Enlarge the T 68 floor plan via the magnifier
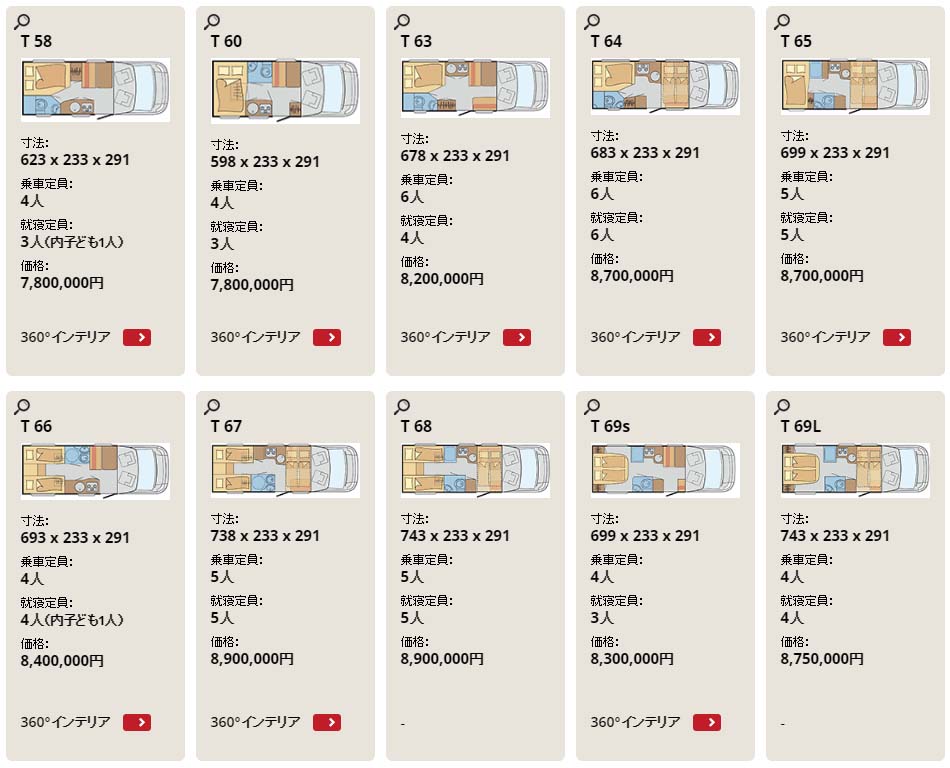This screenshot has width=950, height=768. coord(402,407)
